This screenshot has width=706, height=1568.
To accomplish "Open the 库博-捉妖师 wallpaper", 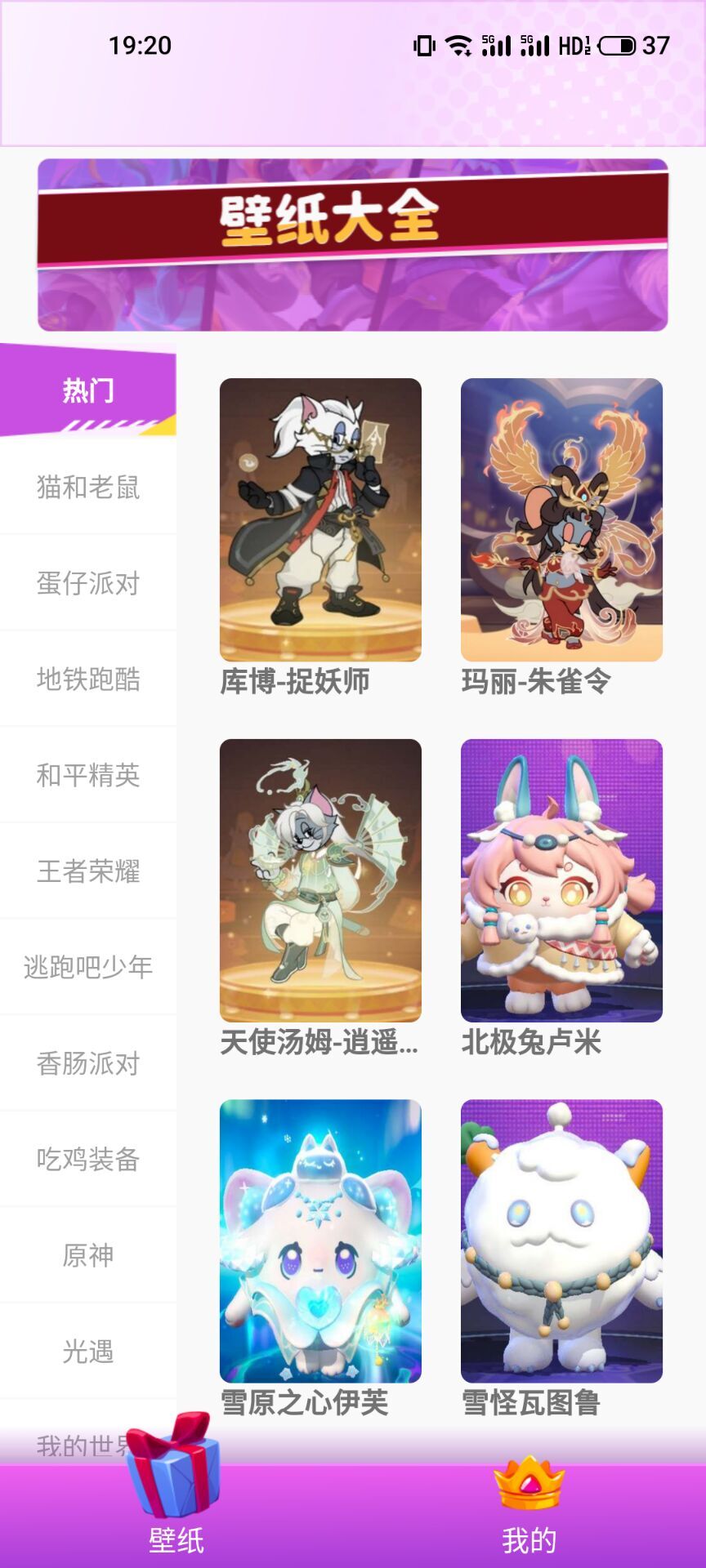I will (x=320, y=519).
